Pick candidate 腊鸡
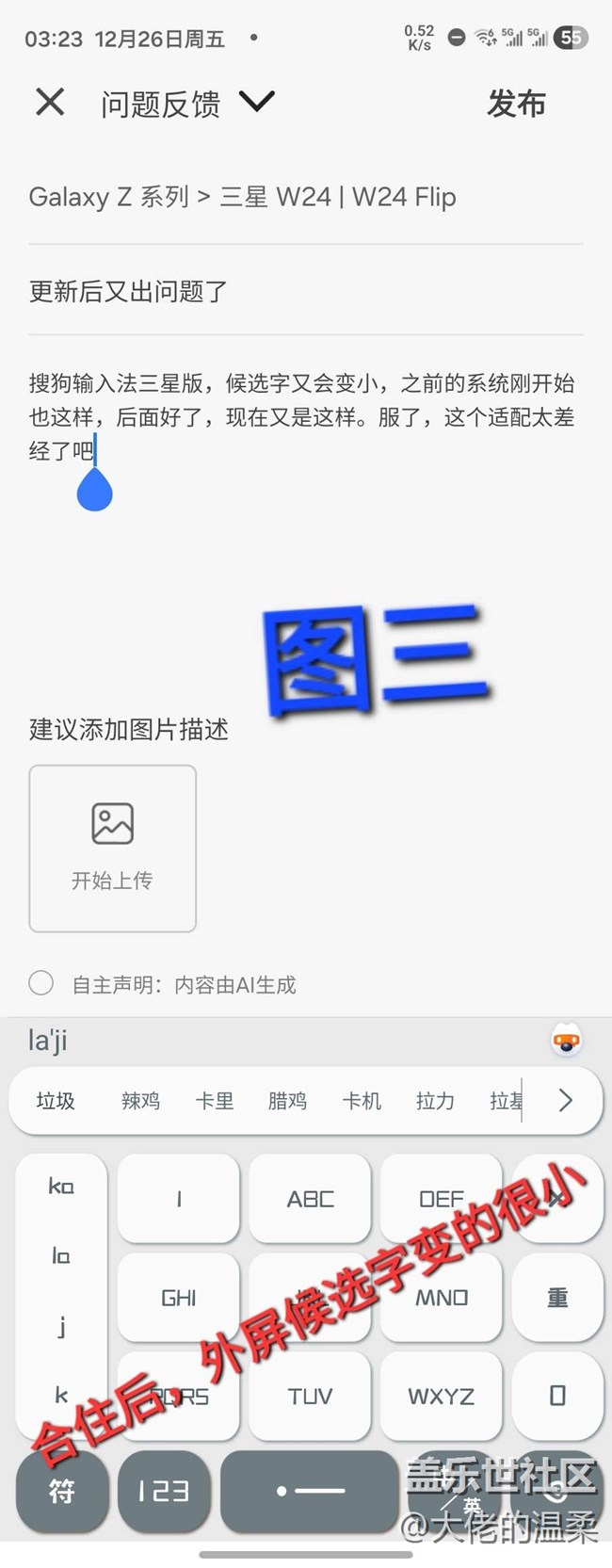Viewport: 612px width, 1568px height. point(287,1100)
